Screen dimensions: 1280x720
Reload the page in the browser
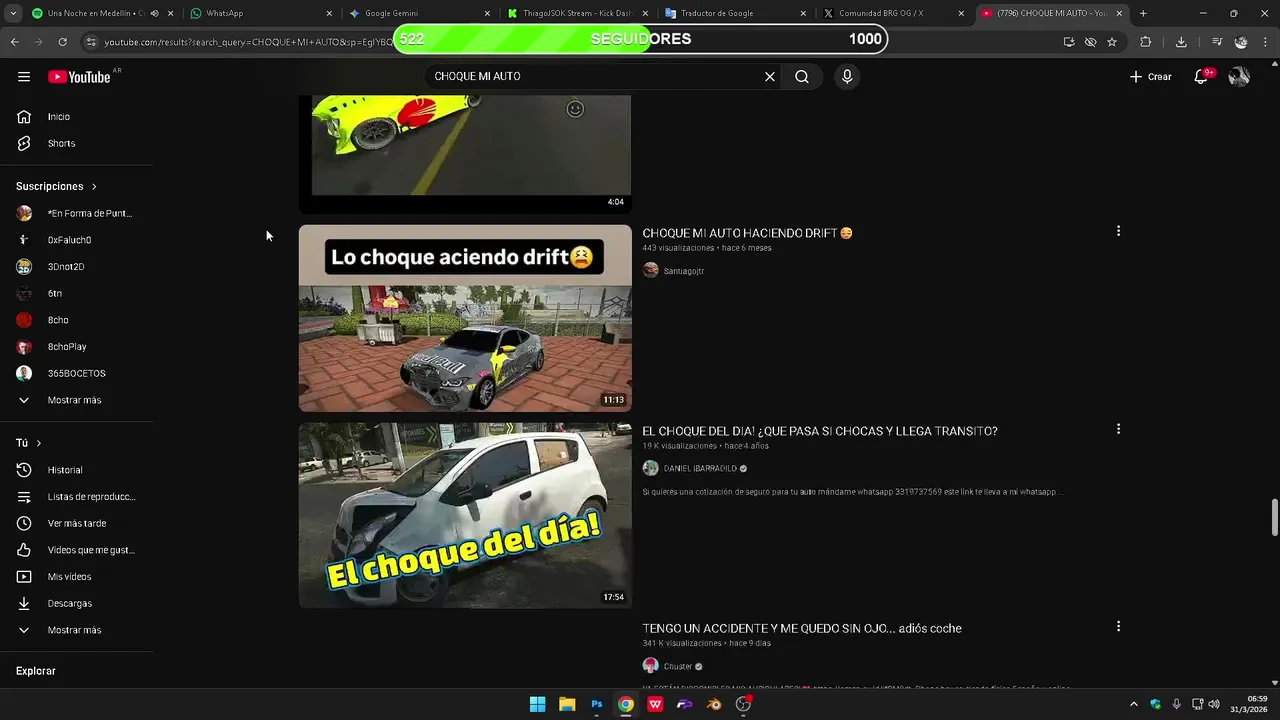click(x=62, y=42)
